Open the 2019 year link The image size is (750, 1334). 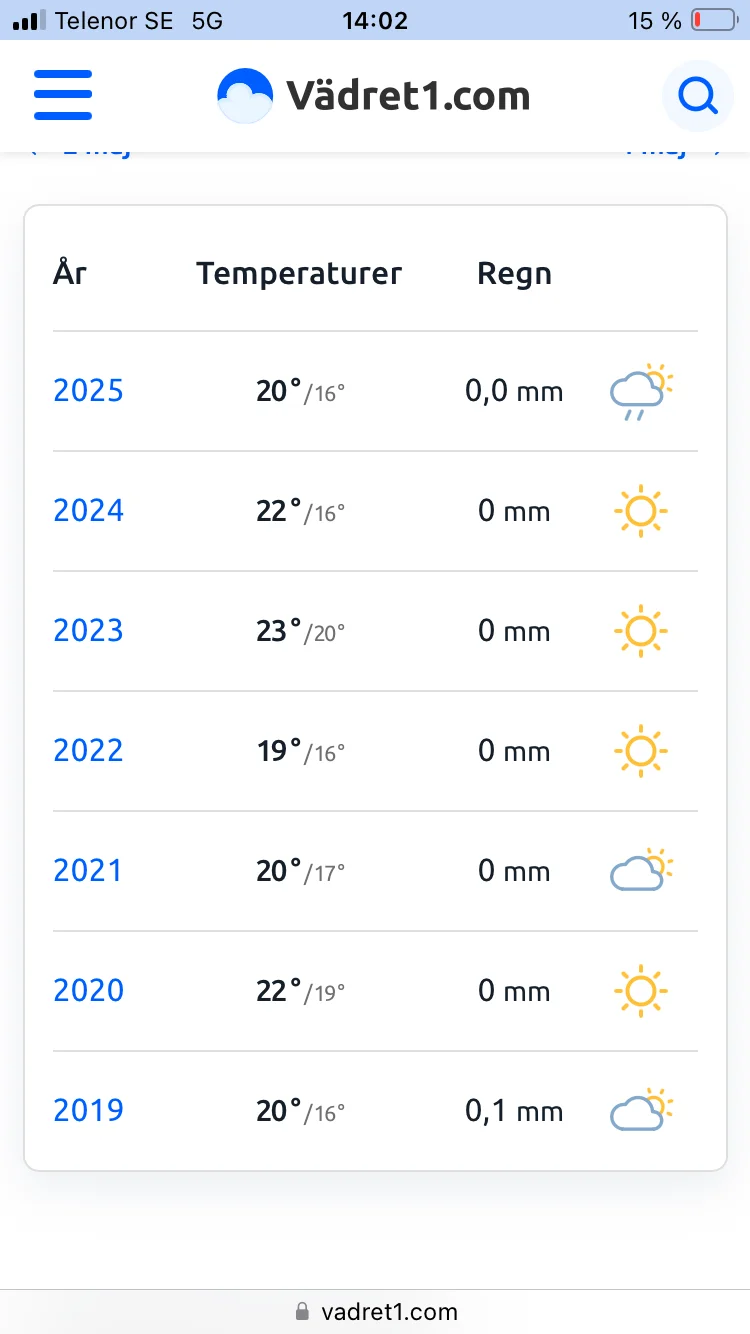click(x=88, y=1111)
